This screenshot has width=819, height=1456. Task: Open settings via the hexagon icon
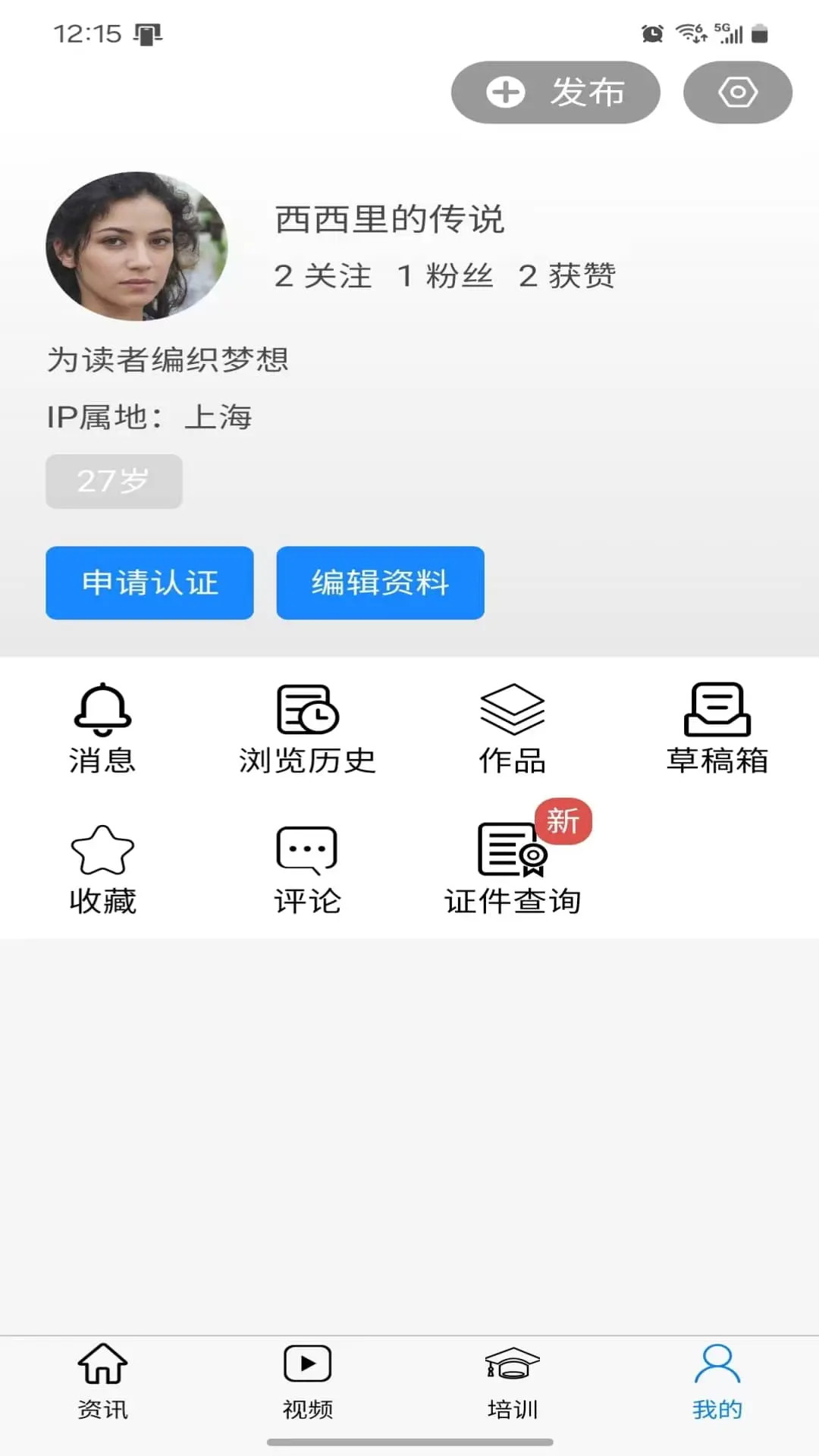(x=737, y=93)
